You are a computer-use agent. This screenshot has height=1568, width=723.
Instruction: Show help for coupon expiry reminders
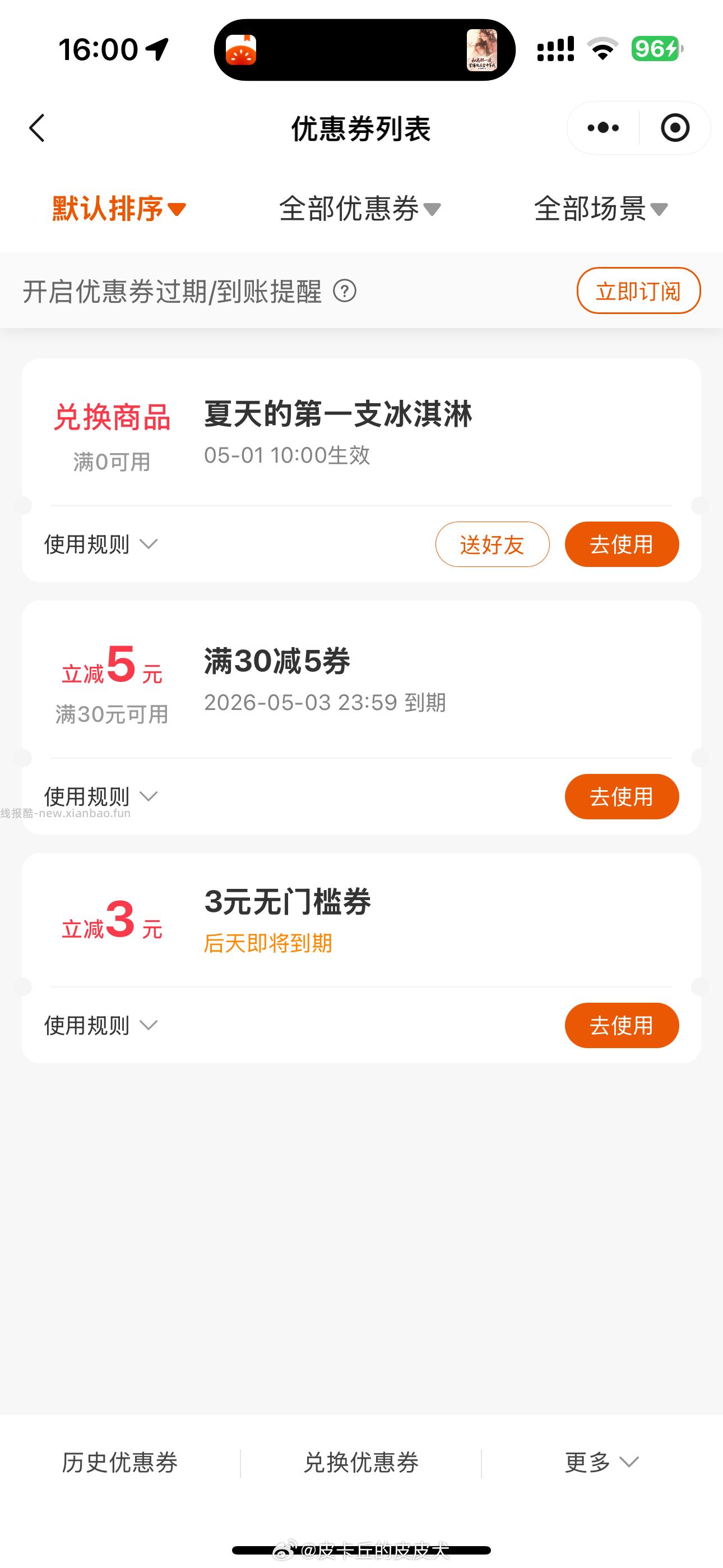click(x=345, y=291)
